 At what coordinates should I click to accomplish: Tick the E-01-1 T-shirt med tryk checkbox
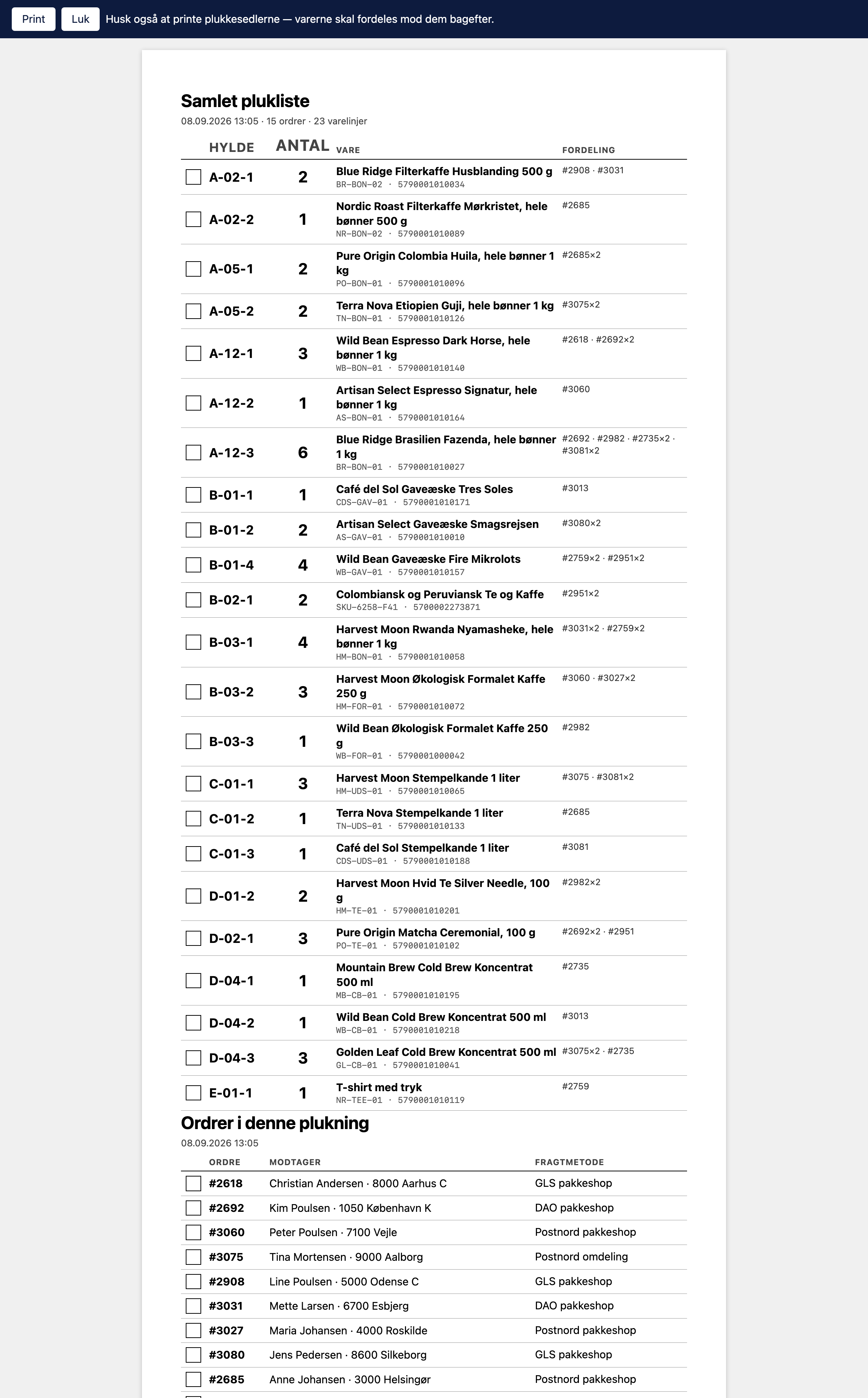tap(193, 1093)
